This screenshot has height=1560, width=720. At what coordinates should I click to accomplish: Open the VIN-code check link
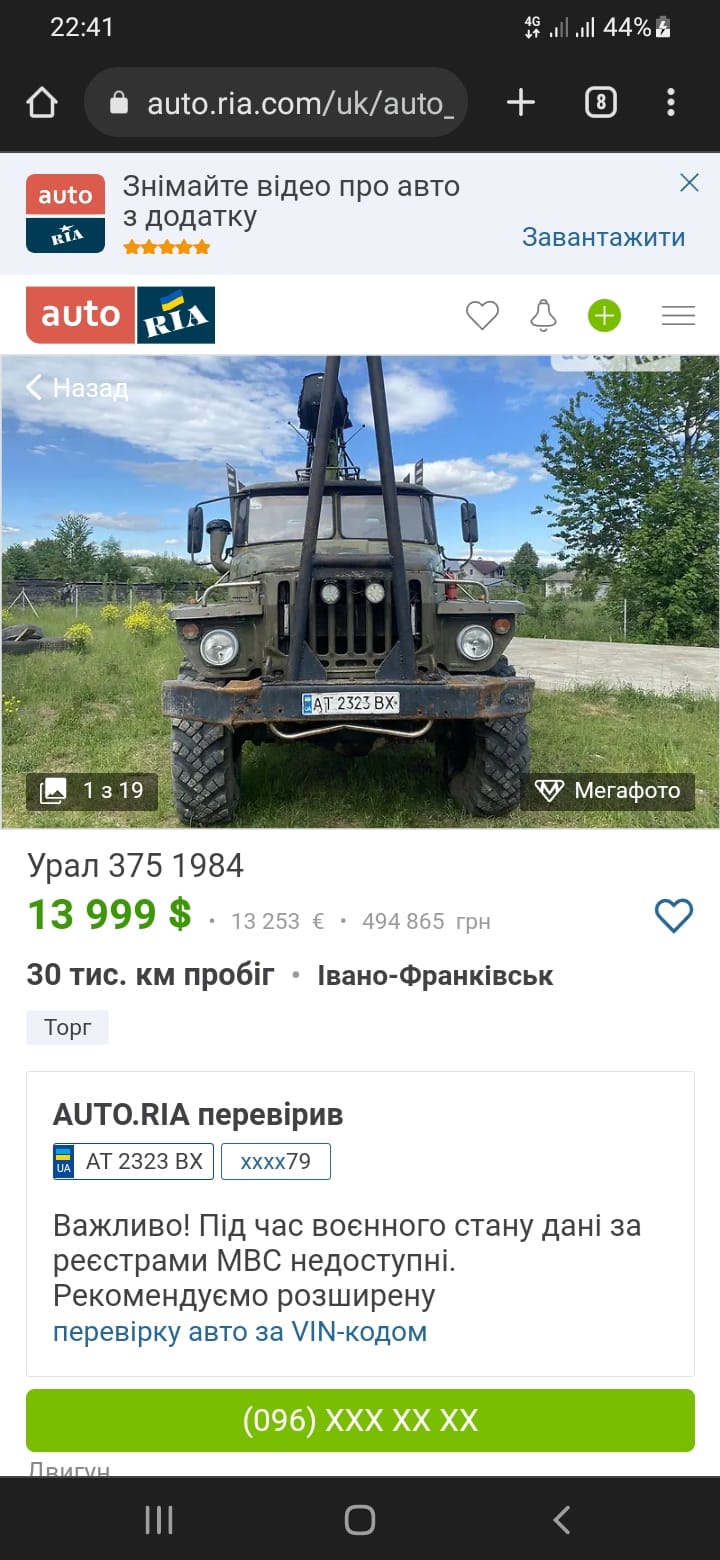tap(240, 1332)
